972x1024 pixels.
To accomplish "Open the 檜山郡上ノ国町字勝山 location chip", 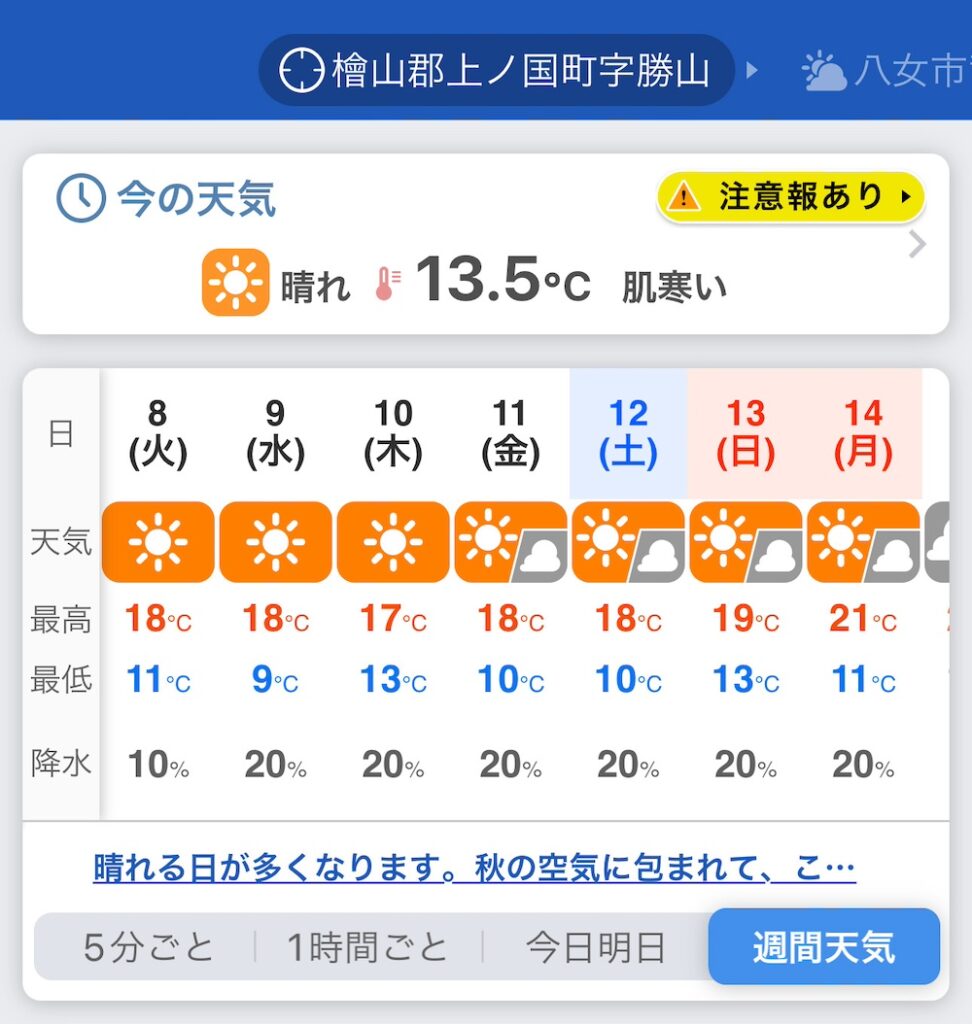I will click(x=496, y=70).
